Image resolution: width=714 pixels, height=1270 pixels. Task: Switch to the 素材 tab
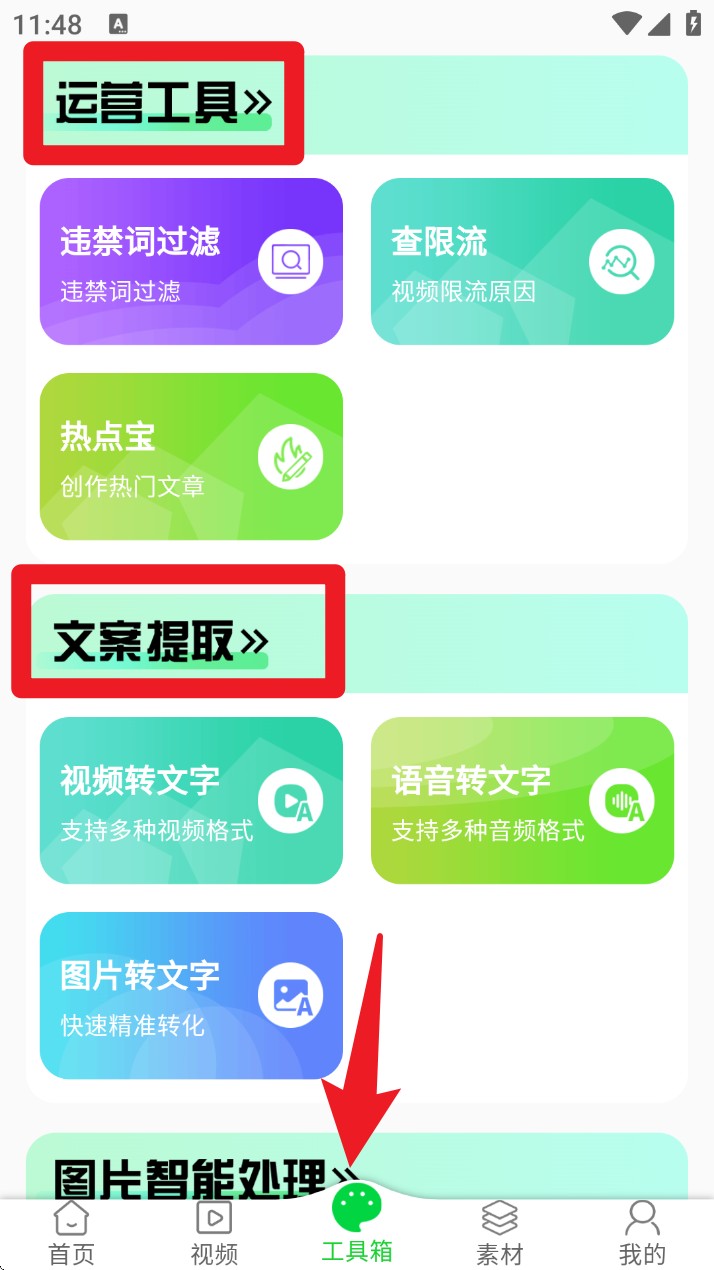(x=499, y=1232)
